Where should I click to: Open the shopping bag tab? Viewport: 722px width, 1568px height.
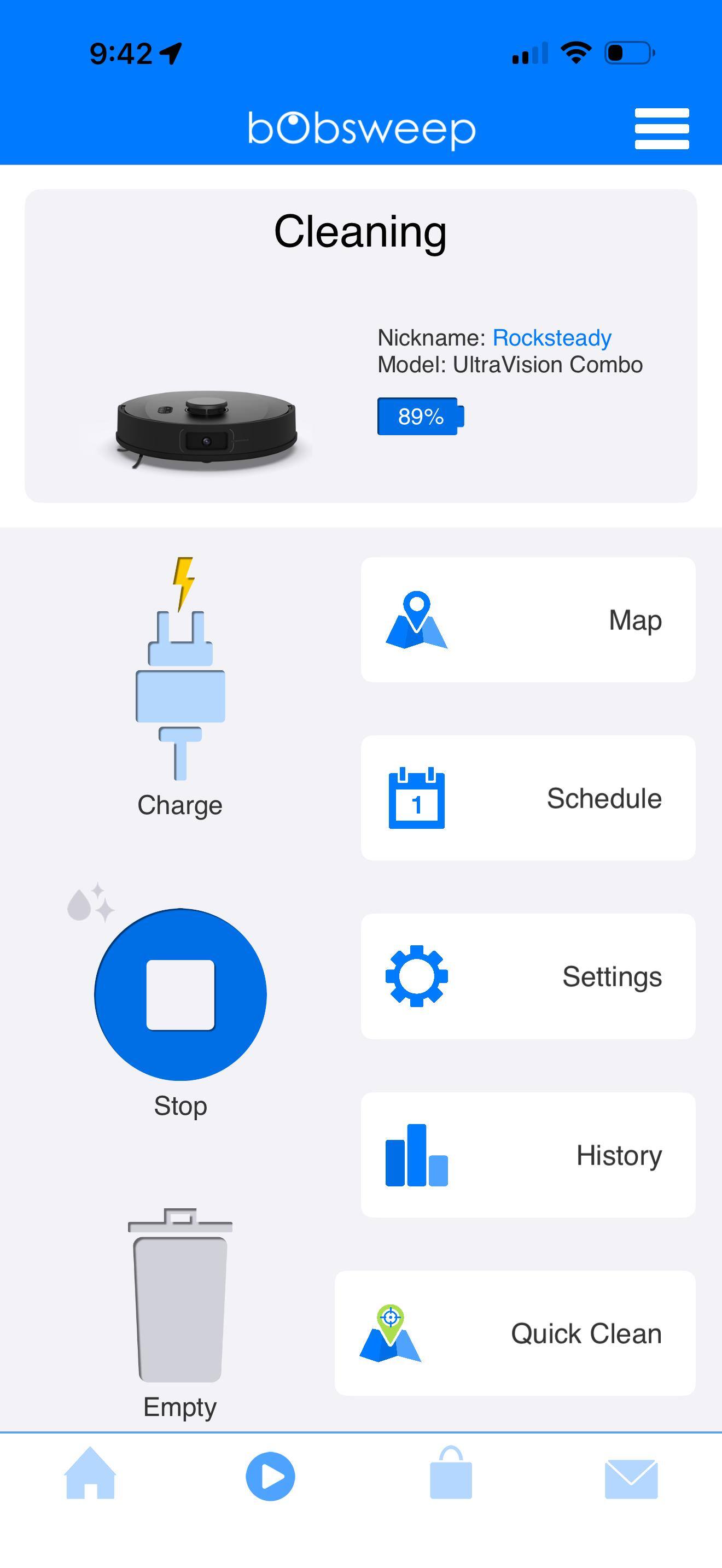click(451, 1472)
